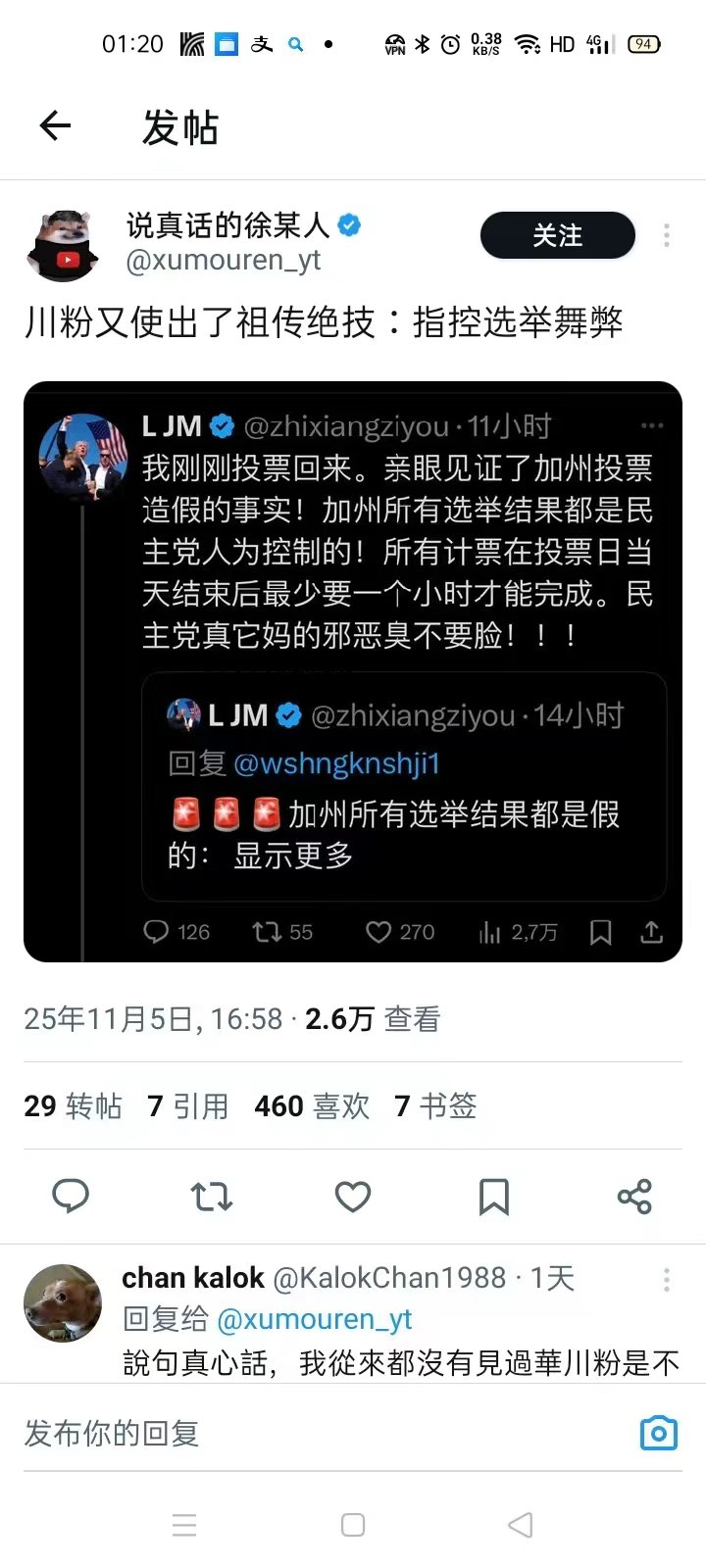
Task: Reply to the post via comment icon
Action: point(71,1197)
